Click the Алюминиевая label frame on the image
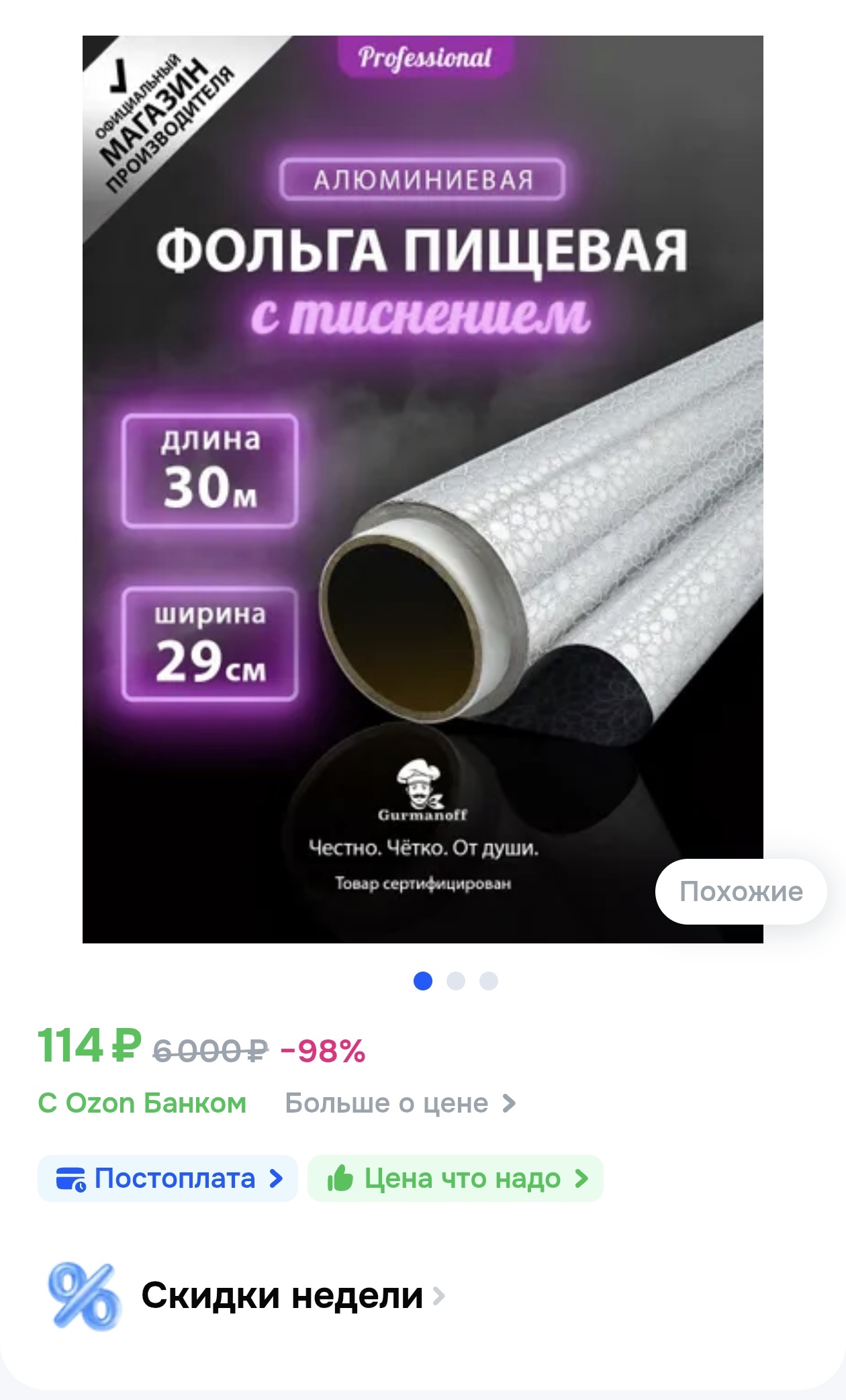Viewport: 846px width, 1400px height. 422,179
